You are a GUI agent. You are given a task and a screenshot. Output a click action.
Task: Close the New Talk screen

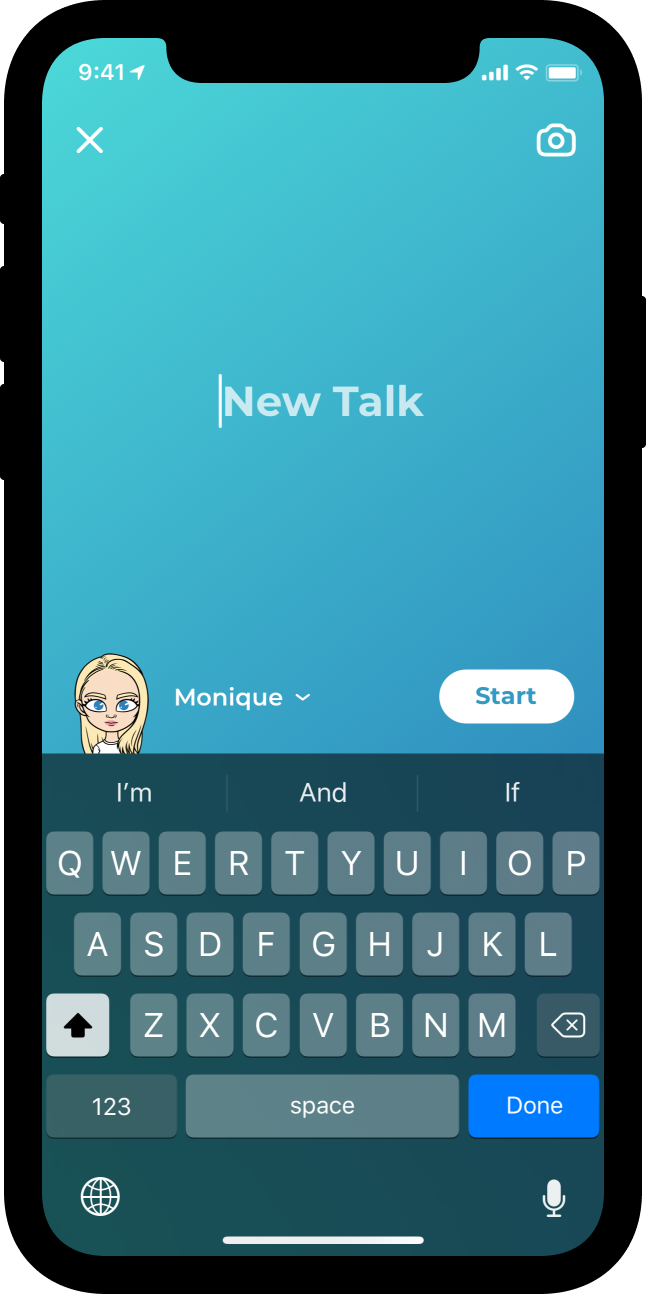coord(90,140)
